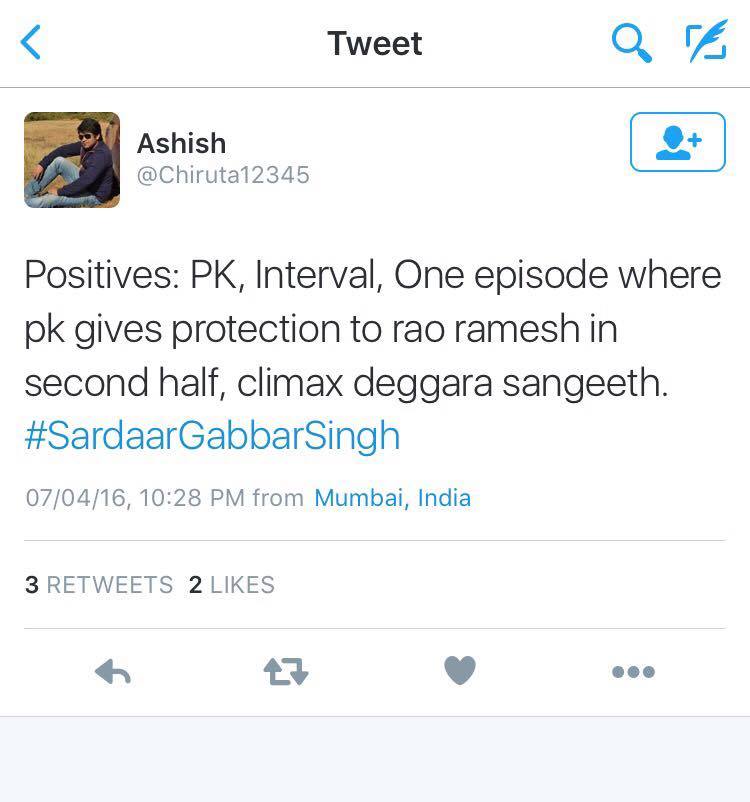Viewport: 750px width, 802px height.
Task: Open the #SardaarGabbarSingh hashtag
Action: (212, 436)
